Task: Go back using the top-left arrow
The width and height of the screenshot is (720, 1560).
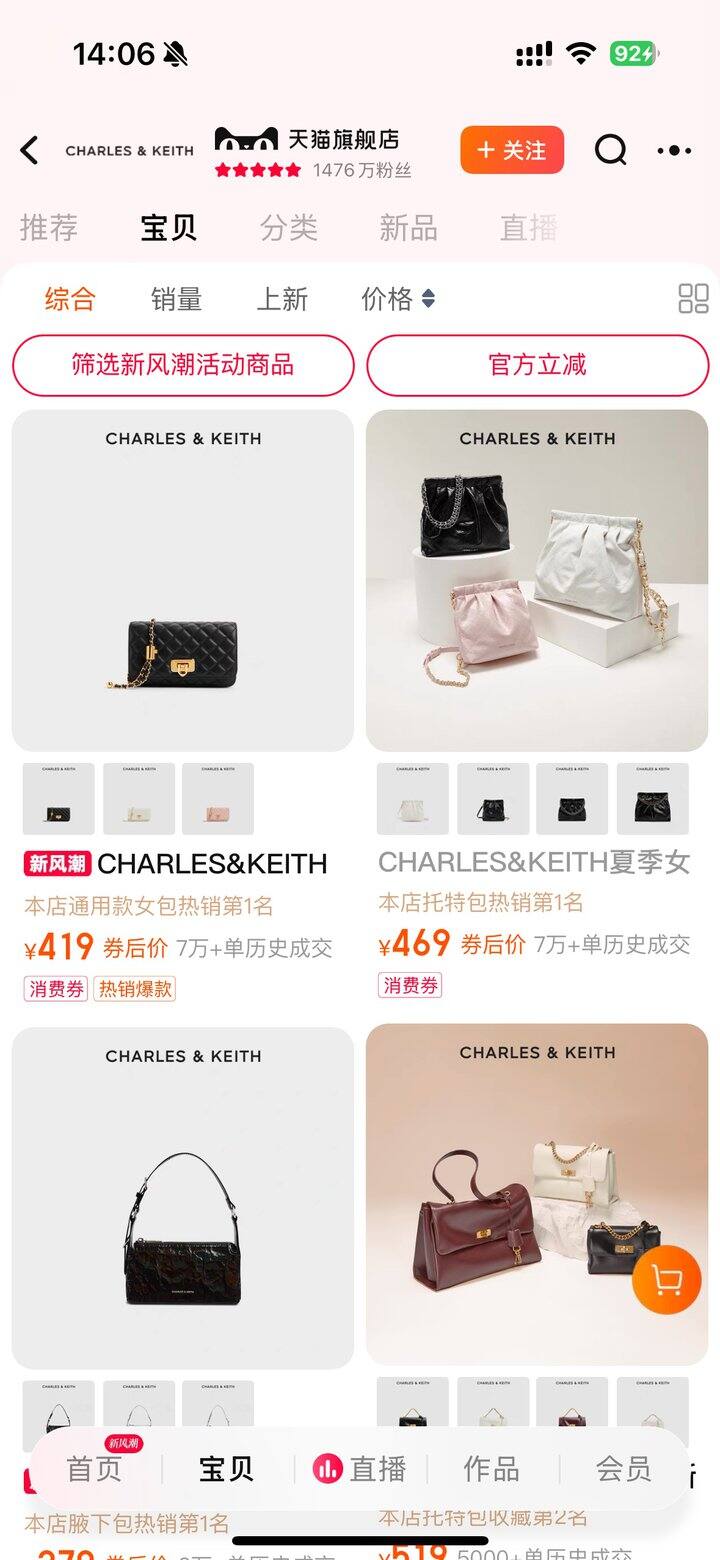Action: [30, 151]
